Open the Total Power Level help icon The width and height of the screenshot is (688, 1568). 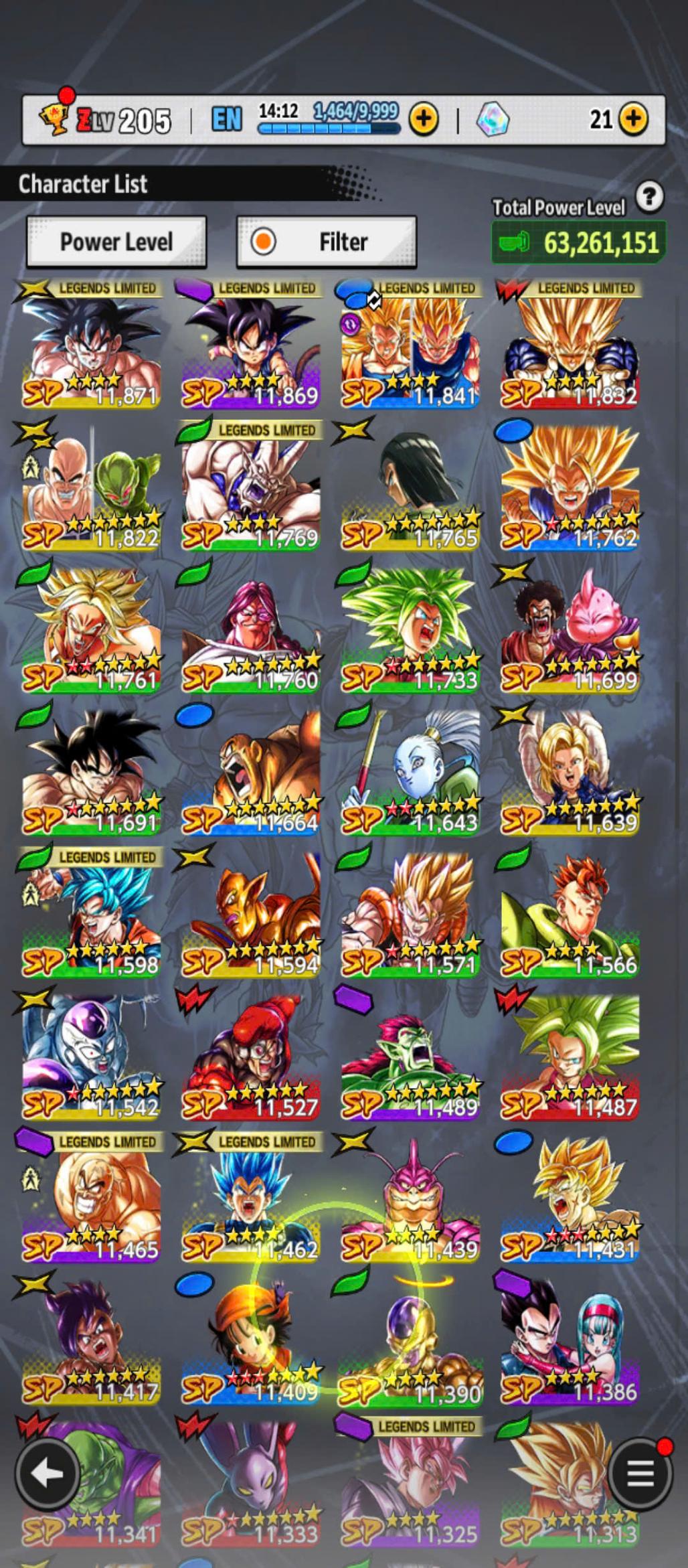pyautogui.click(x=649, y=197)
